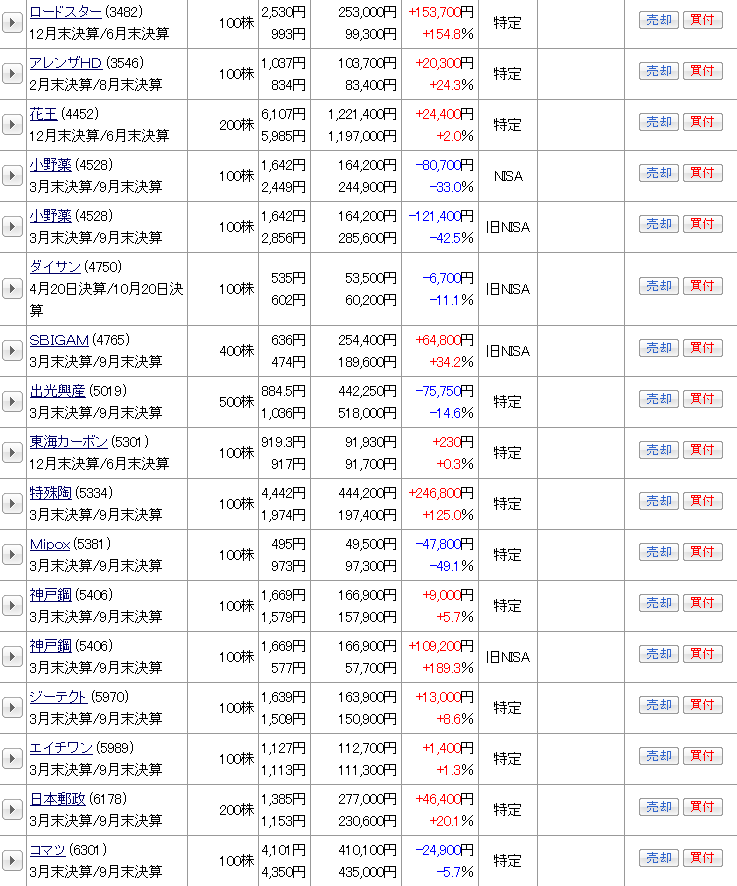Open the ジーテクト stock link
This screenshot has width=737, height=886.
[58, 697]
